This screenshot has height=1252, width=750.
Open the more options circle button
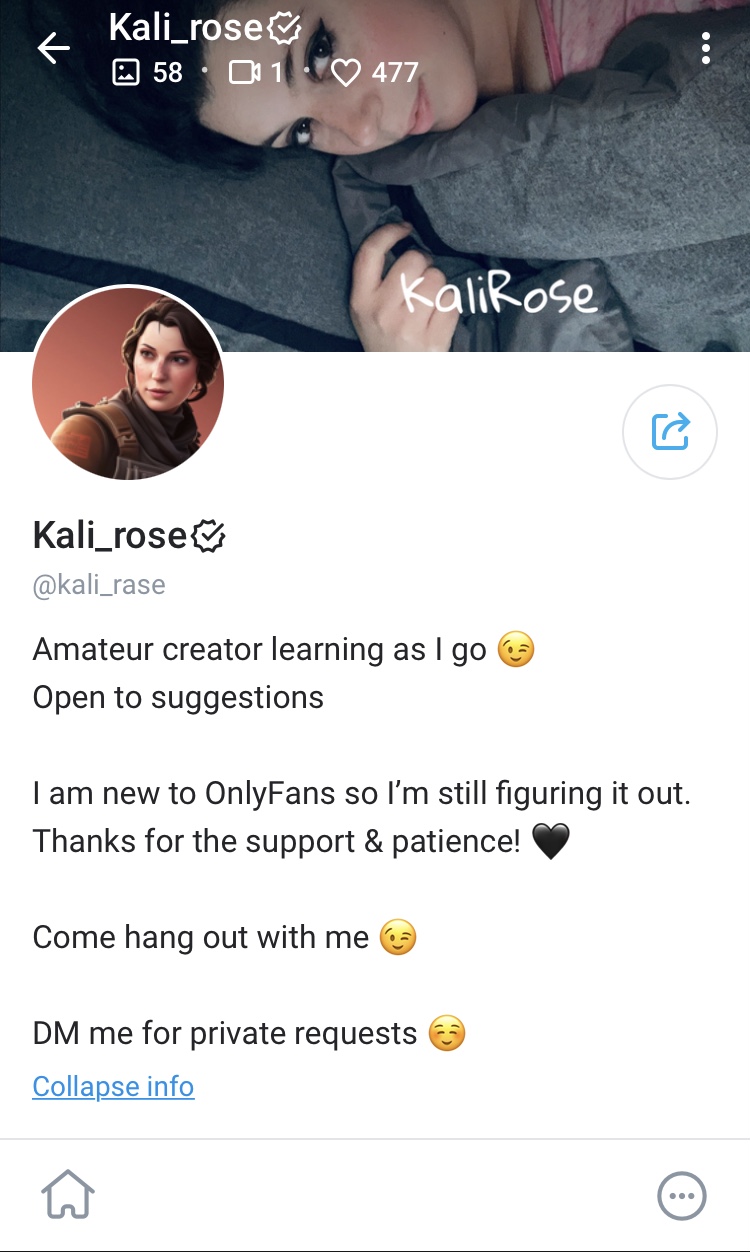(x=682, y=1195)
